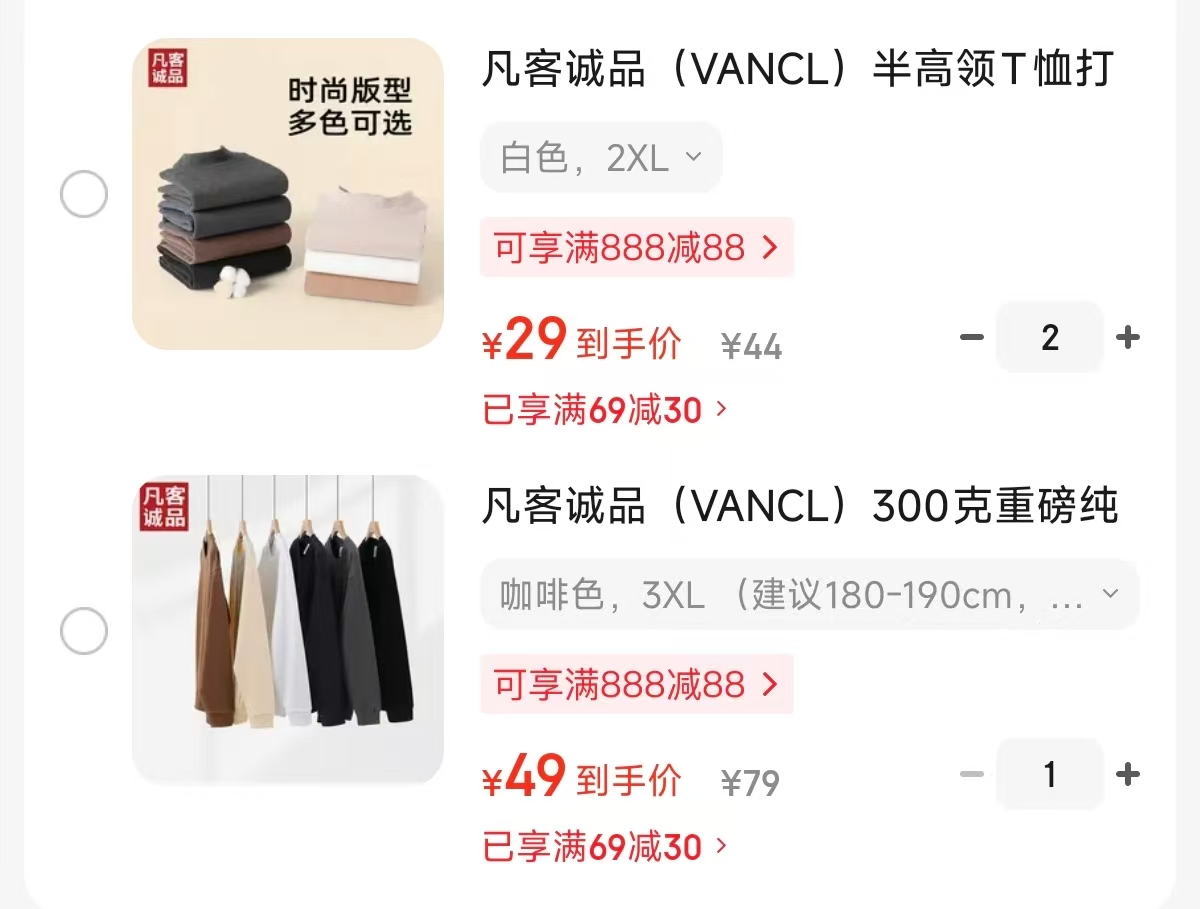Tap quantity field showing 2
Screen dimensions: 1200x909
pos(1050,338)
